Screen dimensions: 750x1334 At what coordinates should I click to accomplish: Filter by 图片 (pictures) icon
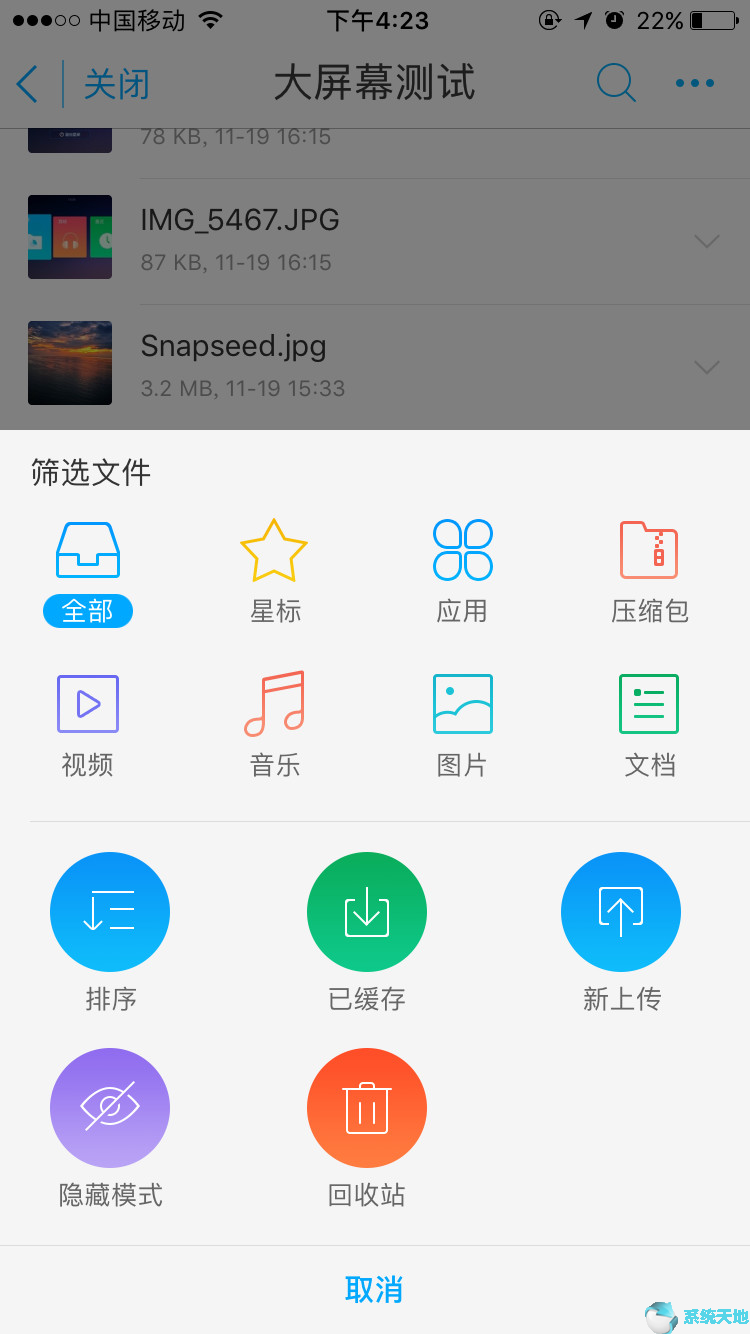[462, 704]
